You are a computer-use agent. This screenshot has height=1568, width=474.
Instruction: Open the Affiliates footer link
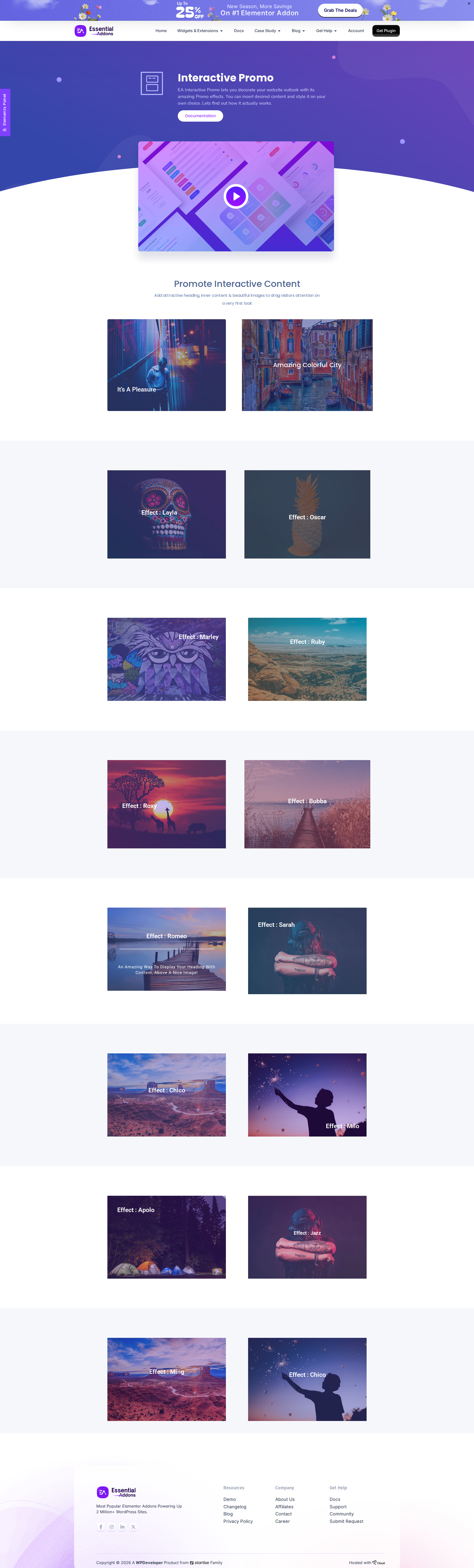284,1507
